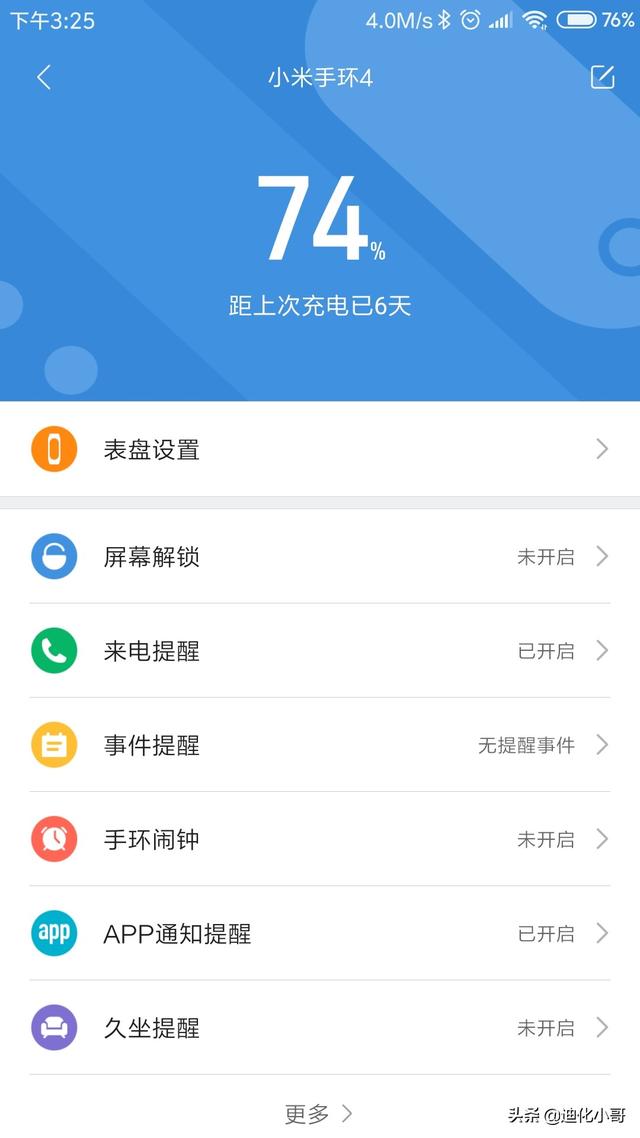
Task: Open 来电提醒 incoming call alerts
Action: click(320, 651)
